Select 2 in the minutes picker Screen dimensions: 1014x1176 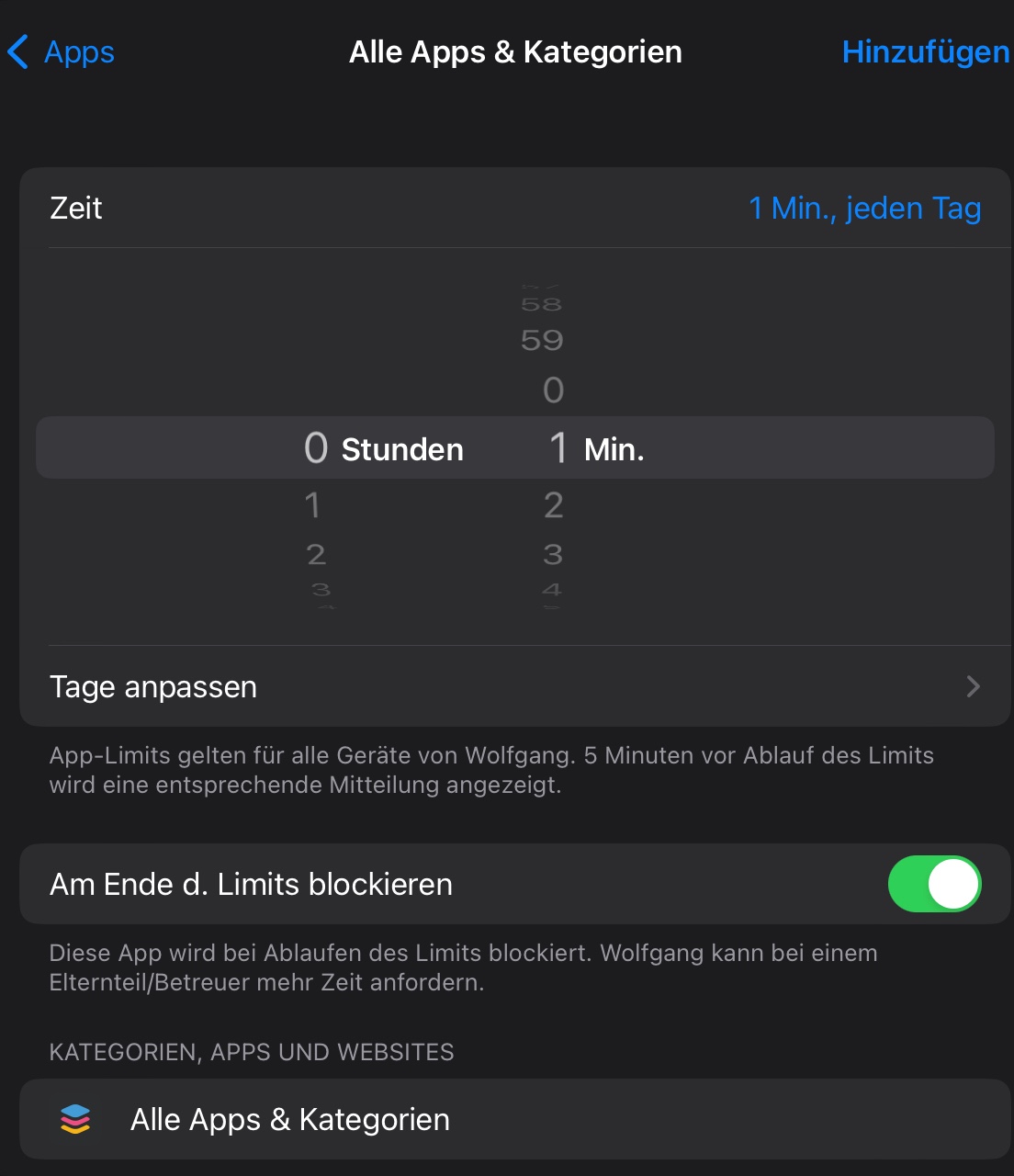click(x=553, y=505)
